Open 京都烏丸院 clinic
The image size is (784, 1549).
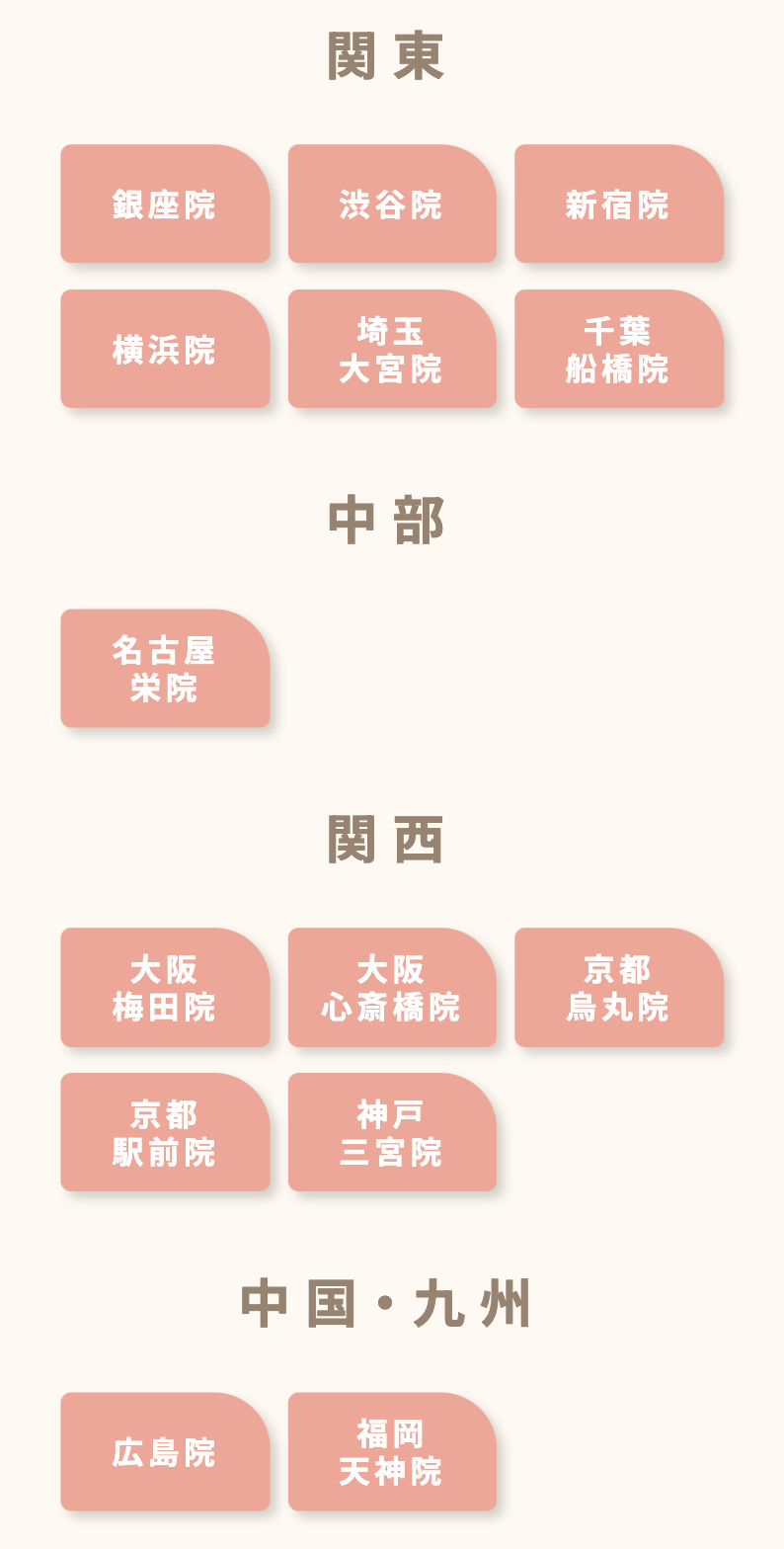point(619,988)
